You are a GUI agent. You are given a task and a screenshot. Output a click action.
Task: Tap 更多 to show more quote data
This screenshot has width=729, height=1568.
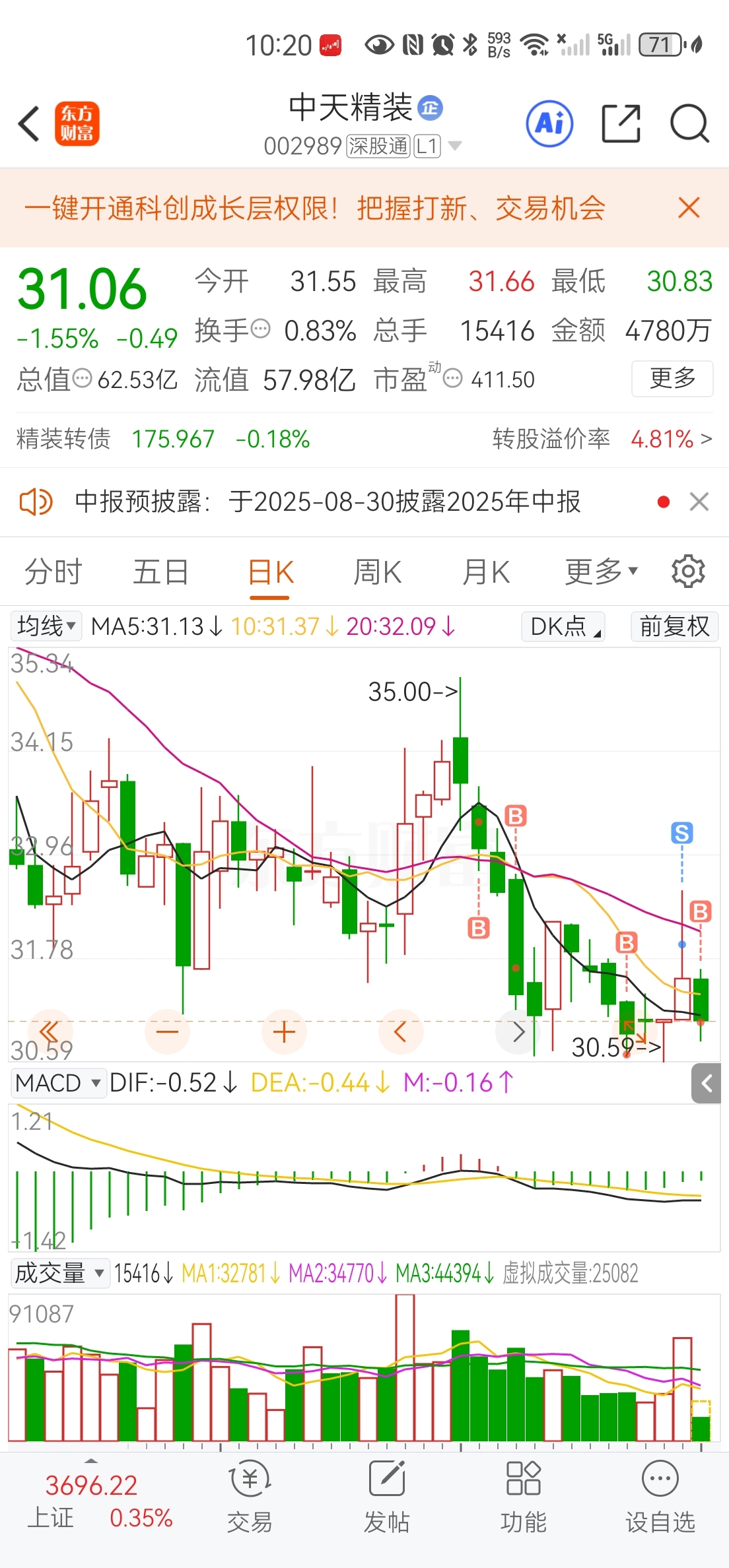coord(672,378)
